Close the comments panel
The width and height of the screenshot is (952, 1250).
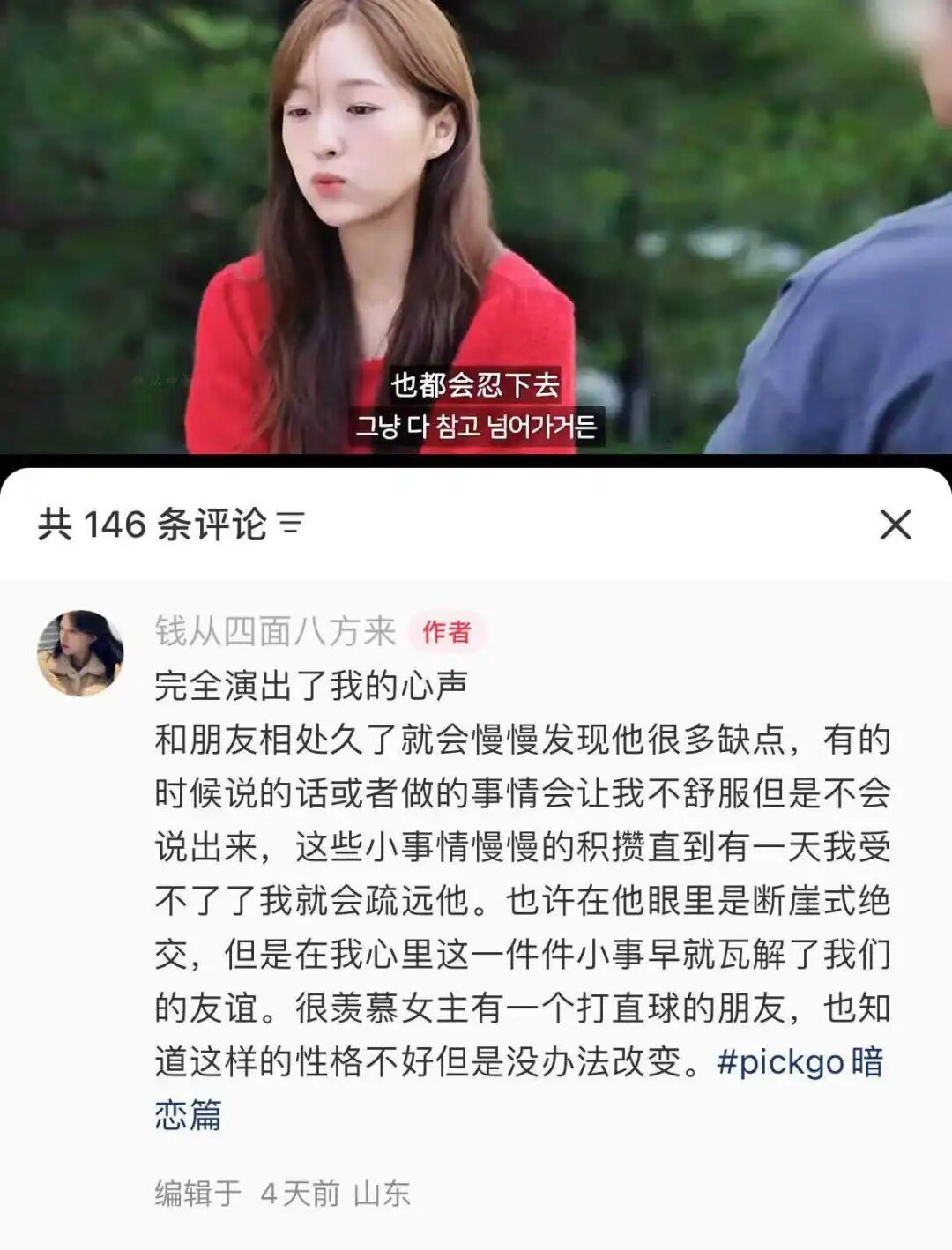tap(895, 525)
